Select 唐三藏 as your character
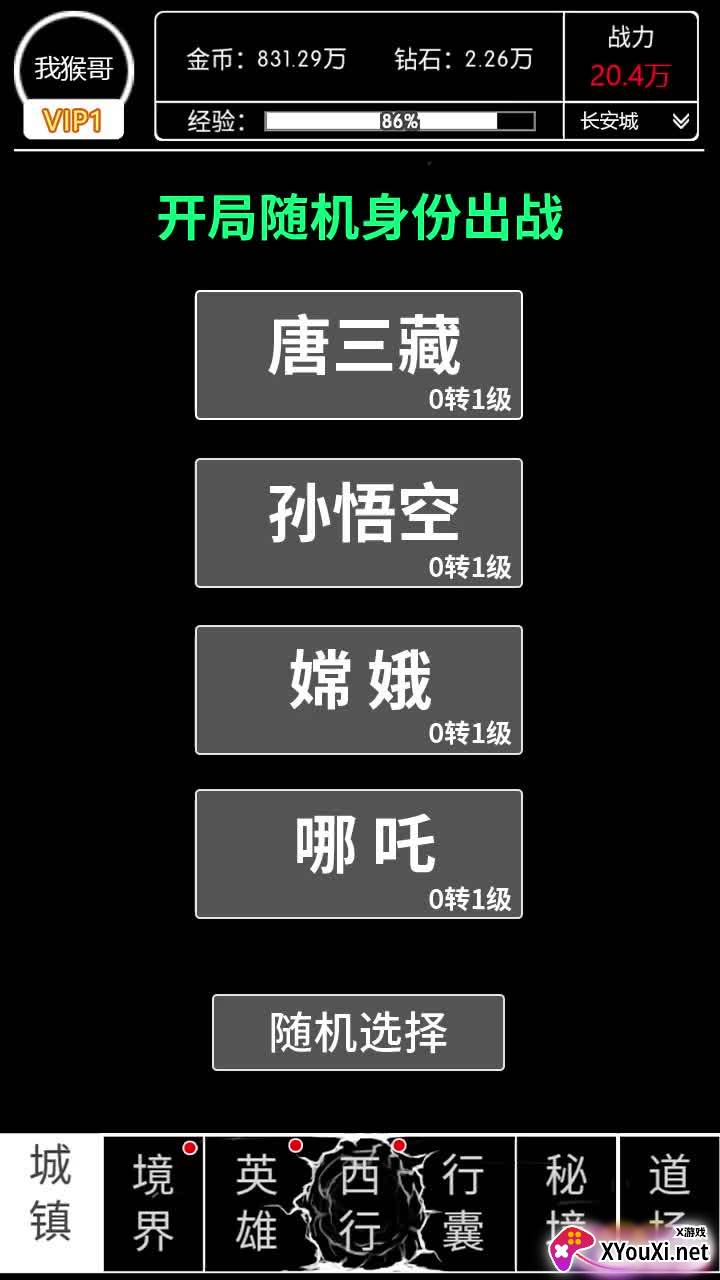The height and width of the screenshot is (1280, 720). point(359,355)
